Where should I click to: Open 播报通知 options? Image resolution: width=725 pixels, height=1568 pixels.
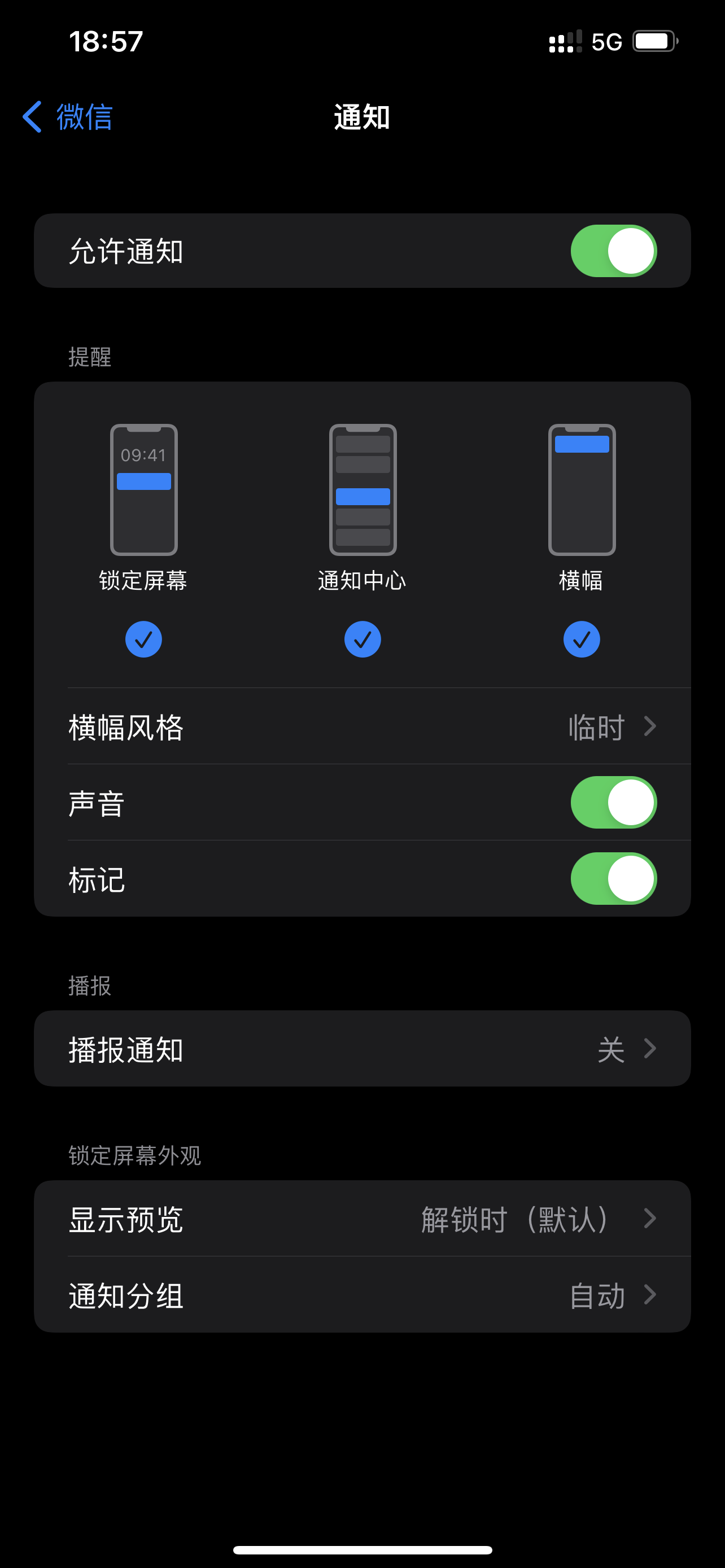pyautogui.click(x=362, y=1048)
